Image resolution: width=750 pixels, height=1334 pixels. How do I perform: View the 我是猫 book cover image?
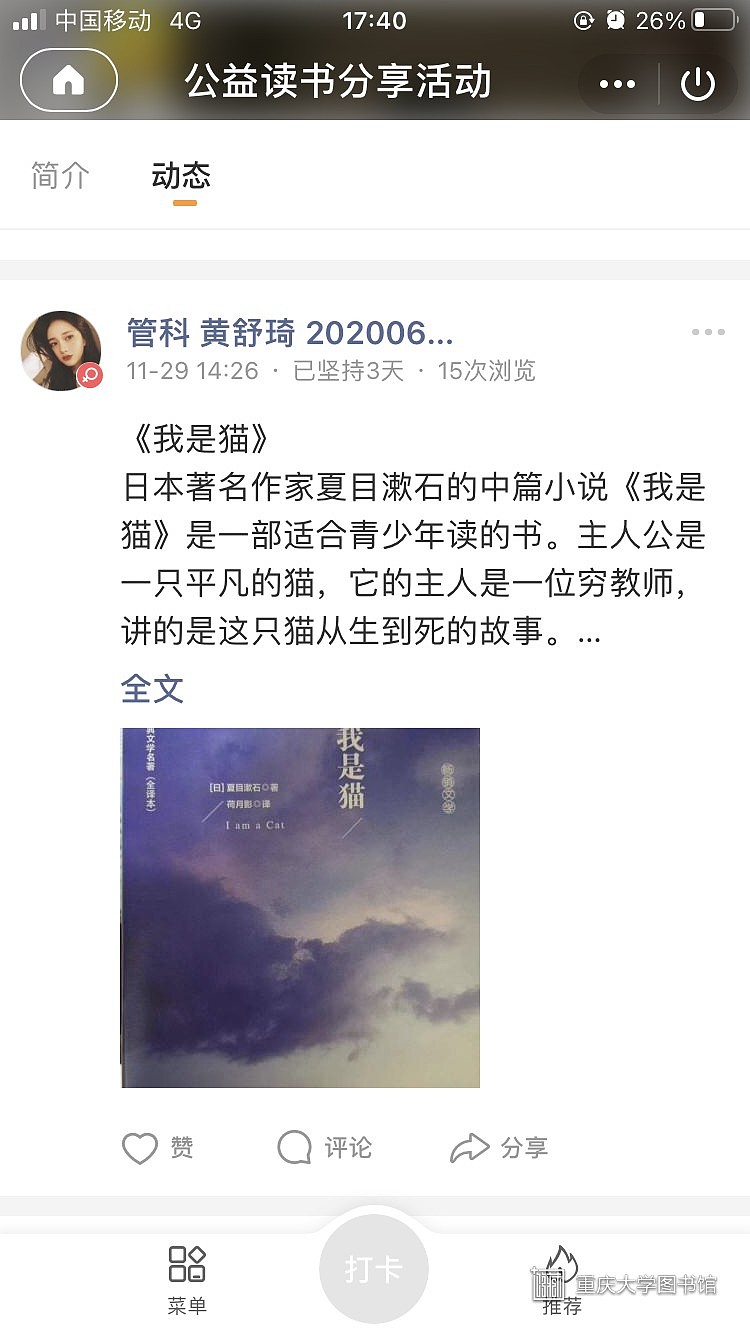(x=300, y=907)
